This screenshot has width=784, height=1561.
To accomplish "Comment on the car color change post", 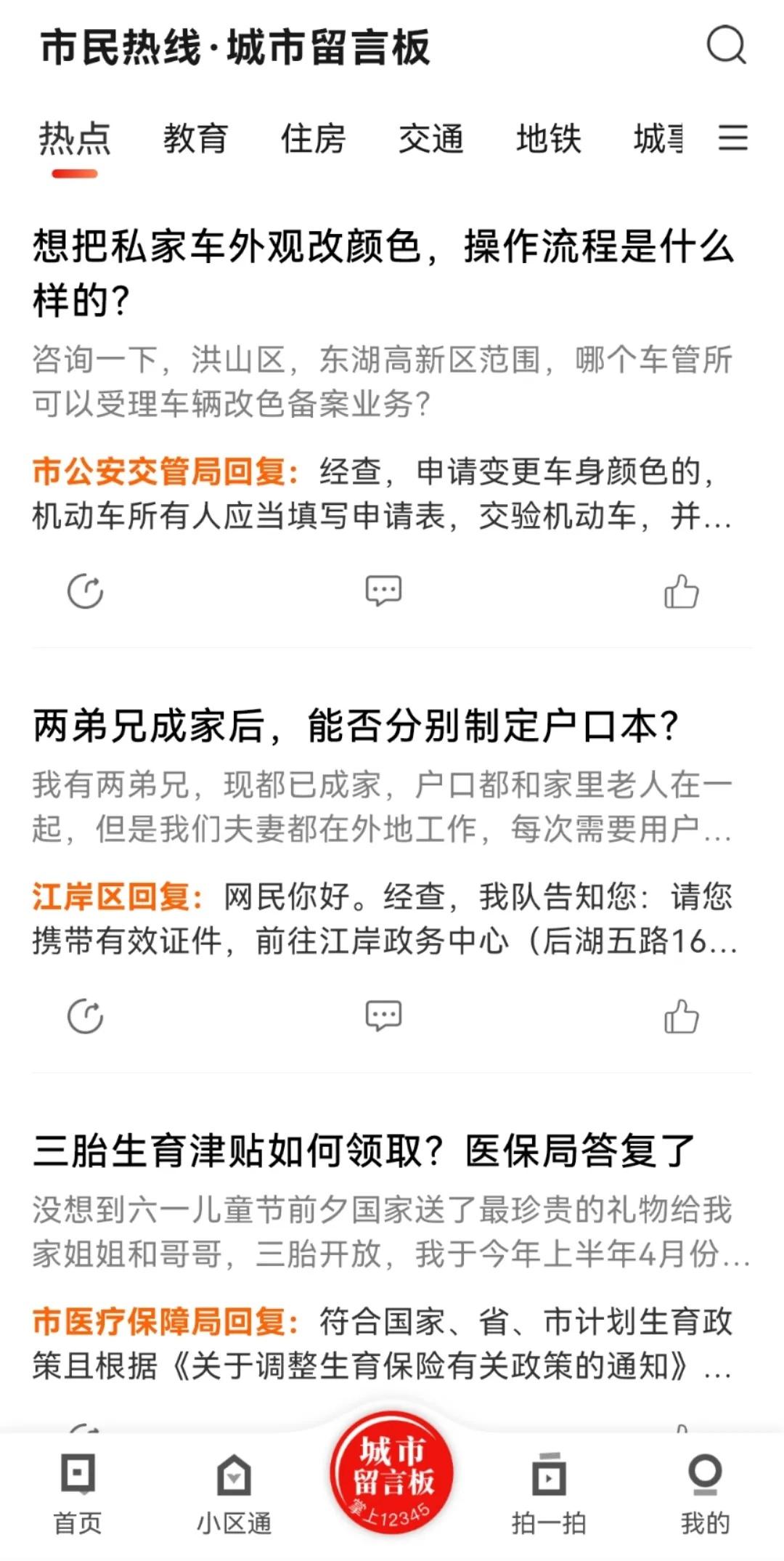I will (383, 591).
